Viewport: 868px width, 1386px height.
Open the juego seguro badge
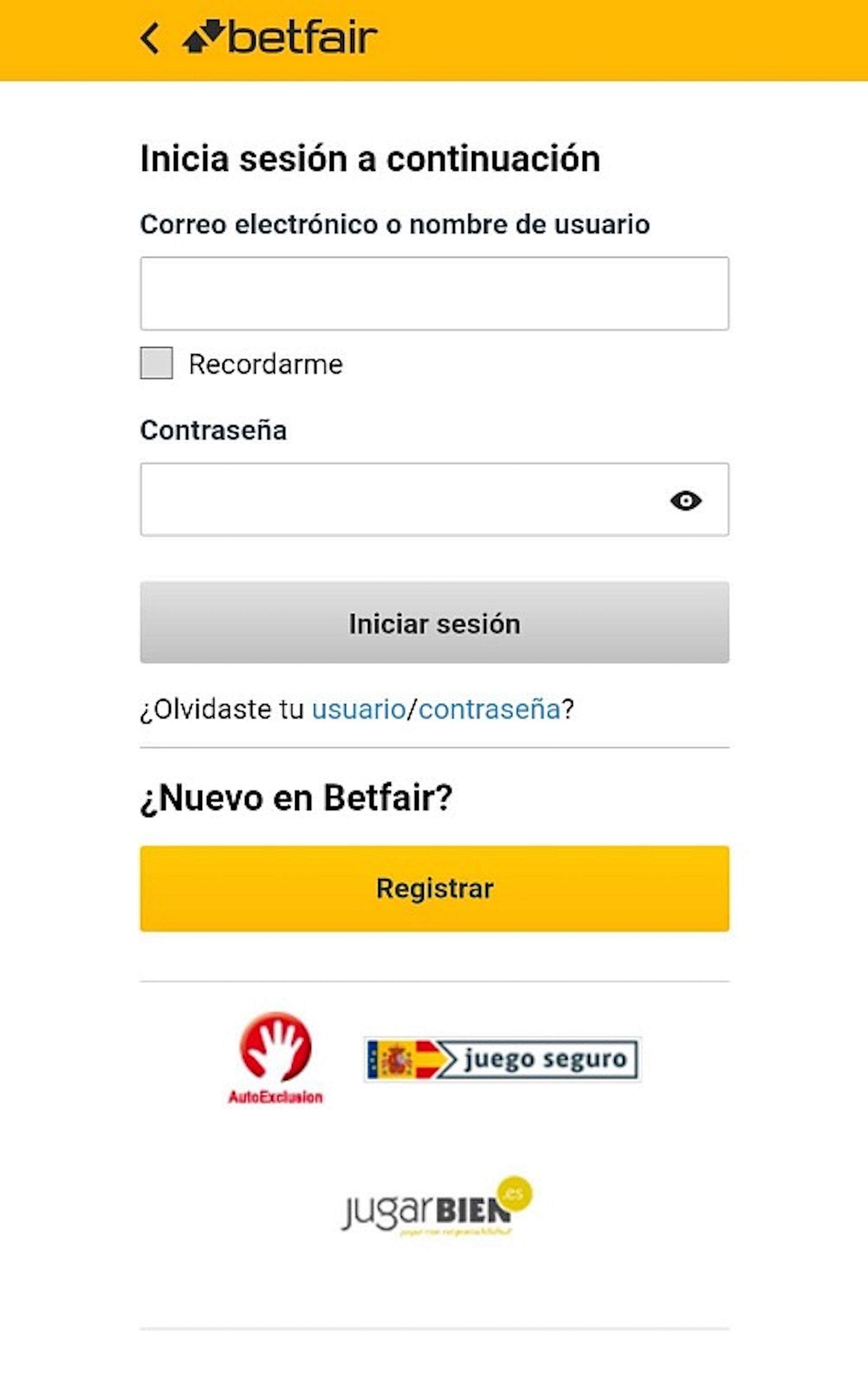click(x=502, y=1060)
